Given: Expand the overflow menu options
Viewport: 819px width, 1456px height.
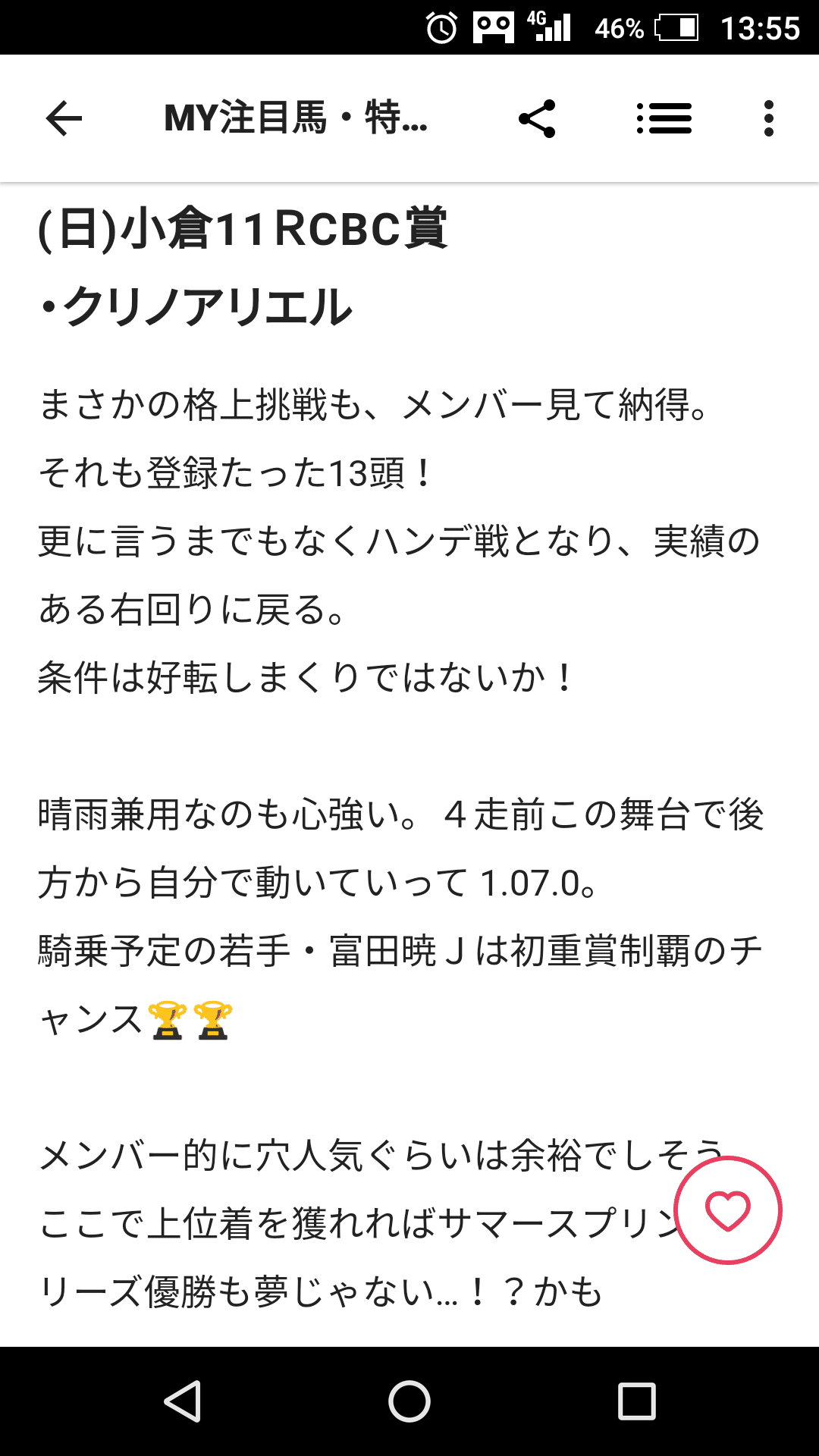Looking at the screenshot, I should (769, 119).
